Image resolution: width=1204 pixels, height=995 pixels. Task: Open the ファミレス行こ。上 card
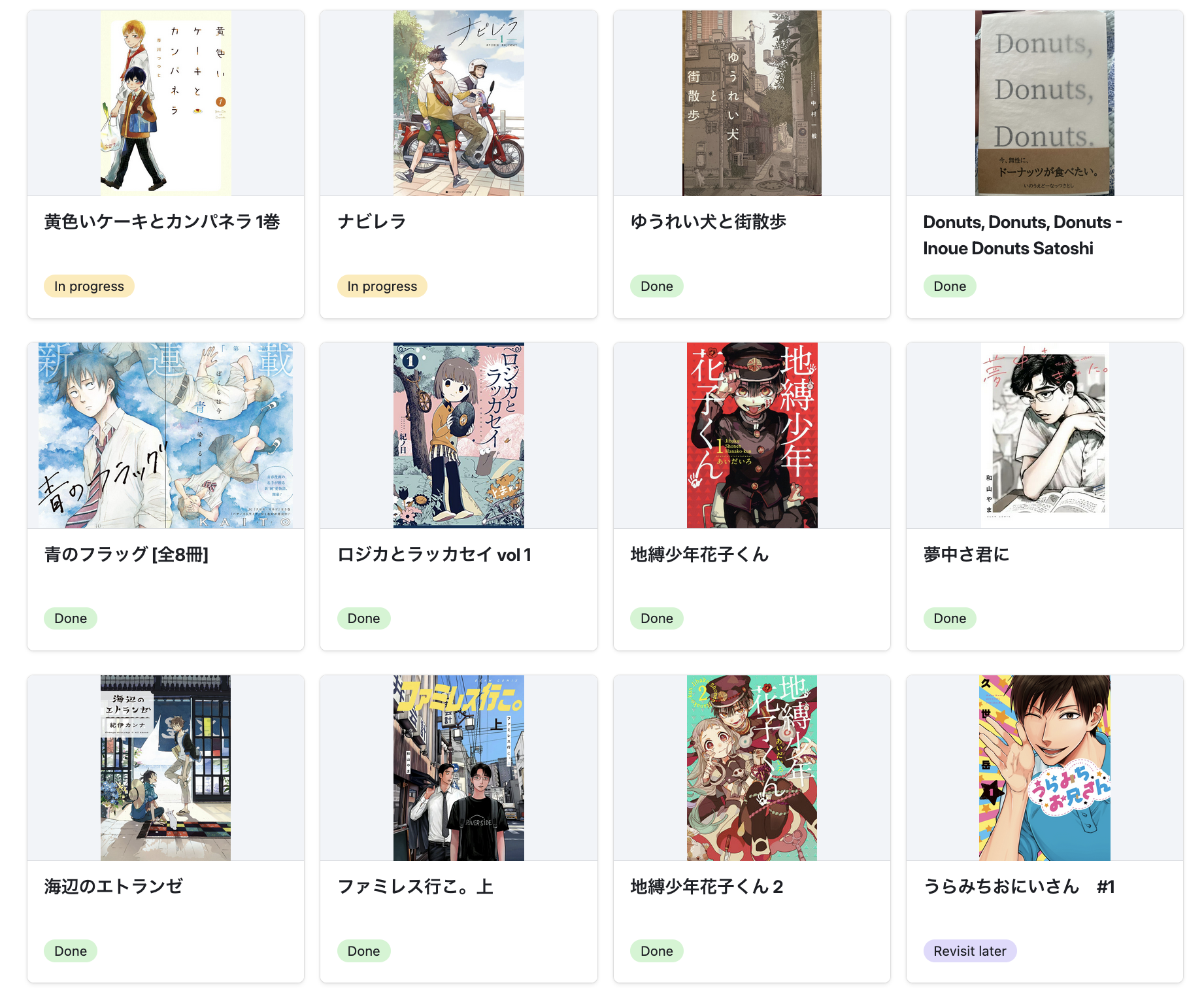click(414, 886)
